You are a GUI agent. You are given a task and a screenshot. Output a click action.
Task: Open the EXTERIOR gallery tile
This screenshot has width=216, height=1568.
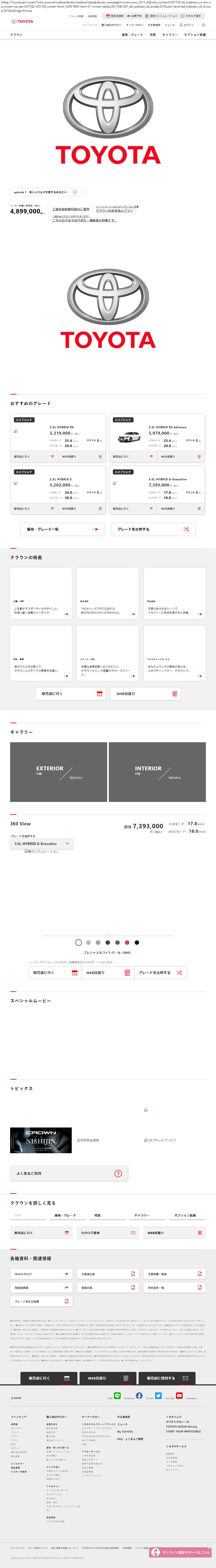click(x=58, y=772)
